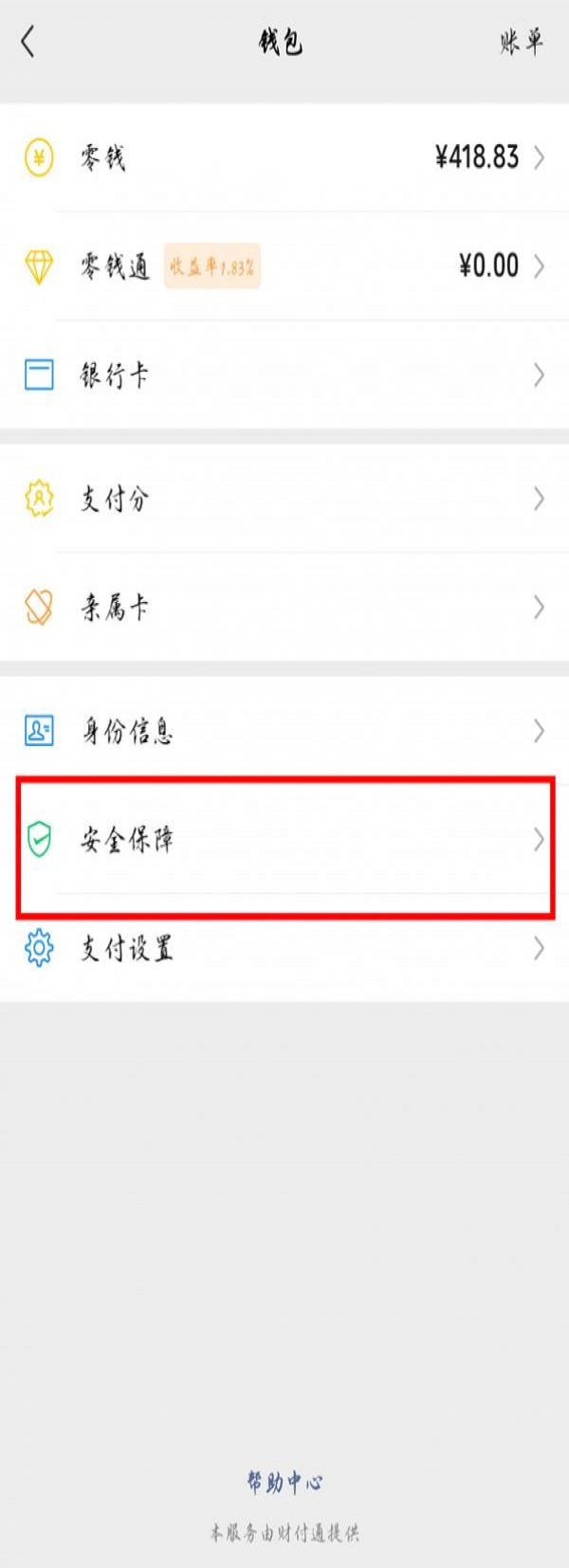Viewport: 569px width, 1568px height.
Task: Open the 零钱通 row
Action: click(284, 266)
